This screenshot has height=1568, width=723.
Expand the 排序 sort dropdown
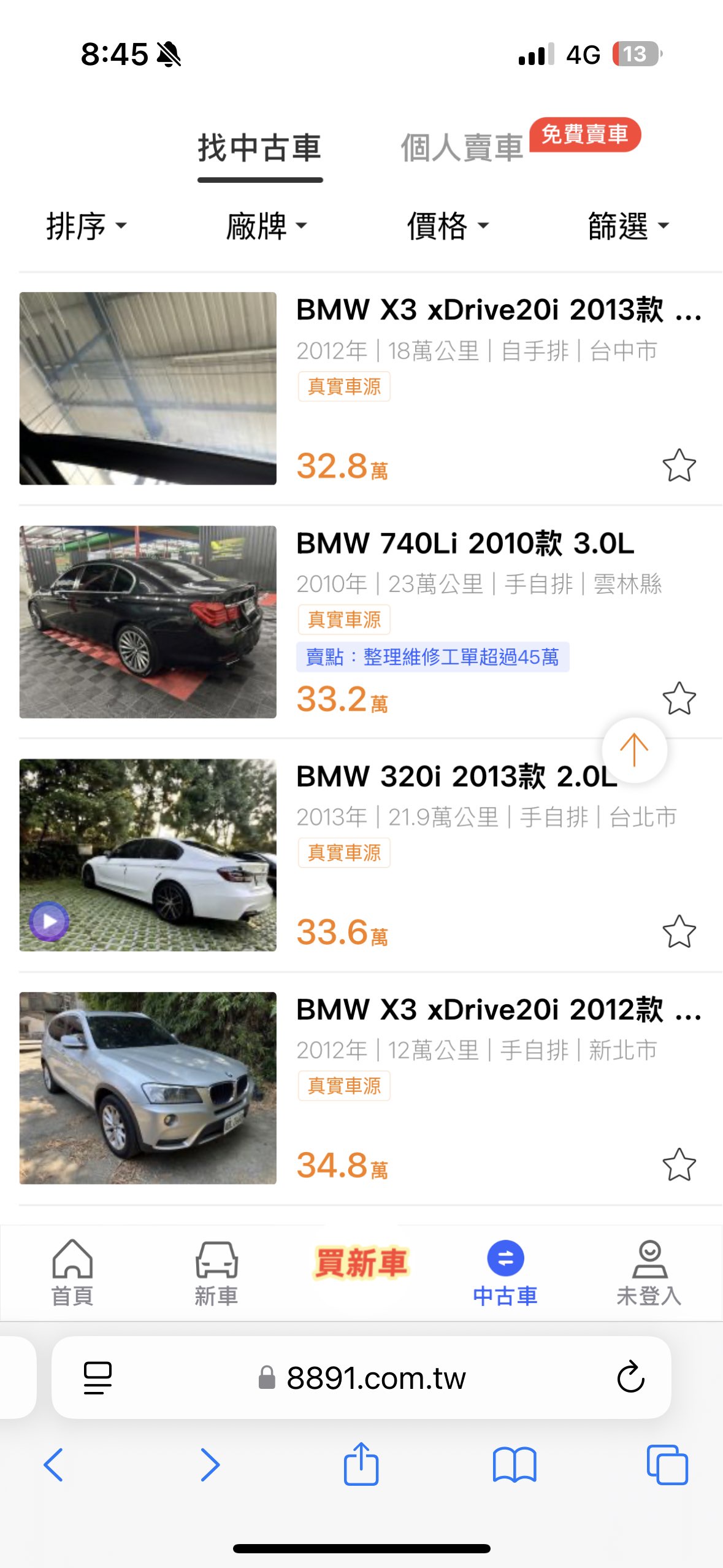click(x=86, y=226)
